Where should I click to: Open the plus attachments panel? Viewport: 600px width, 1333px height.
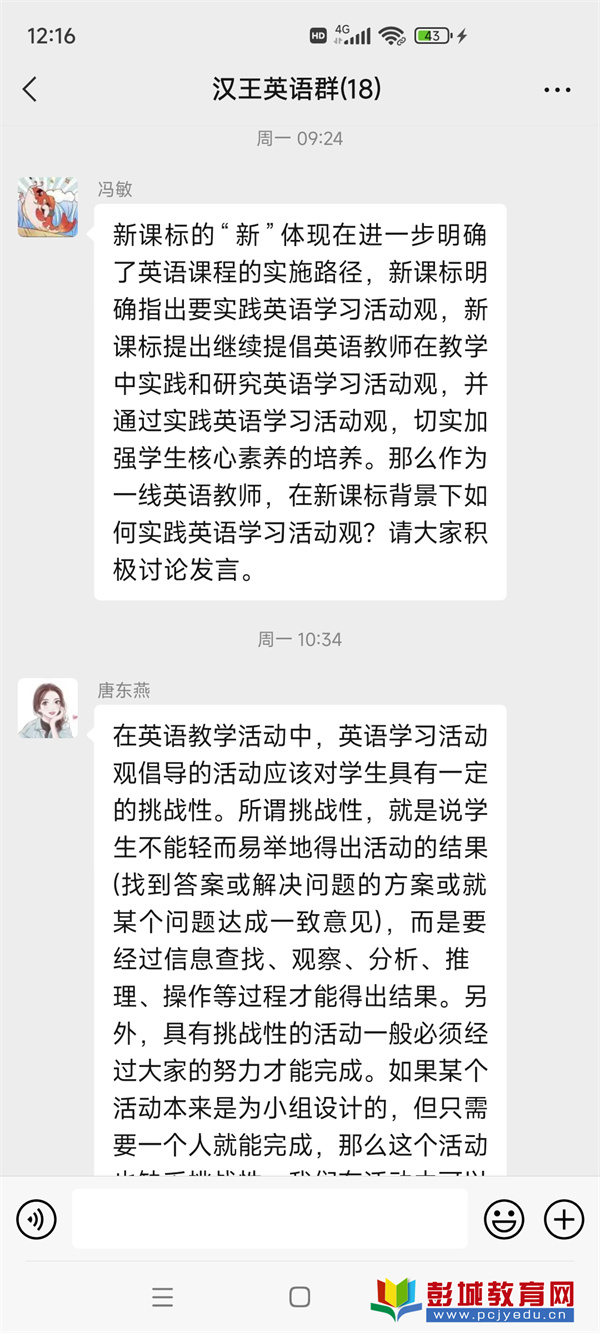tap(563, 1218)
